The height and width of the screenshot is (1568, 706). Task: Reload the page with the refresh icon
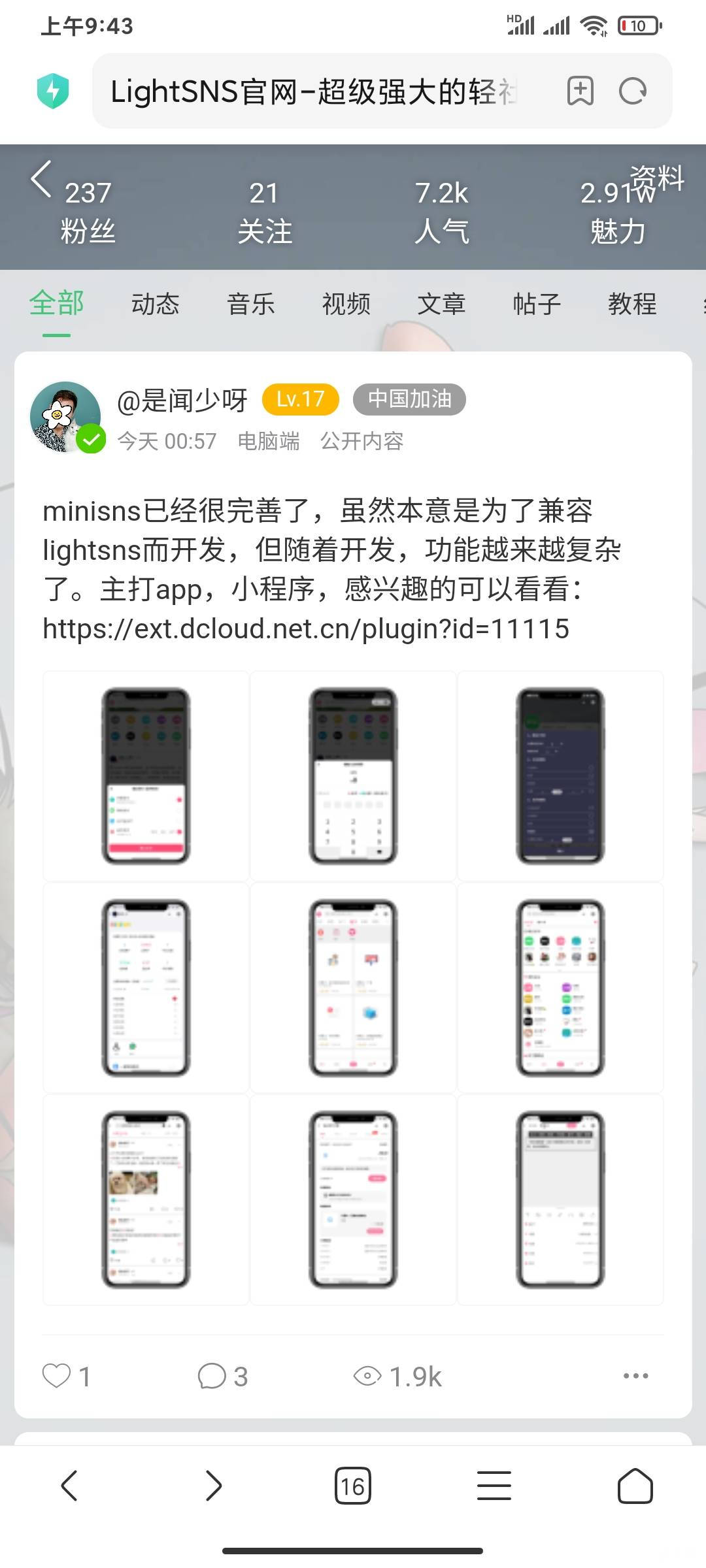coord(633,91)
